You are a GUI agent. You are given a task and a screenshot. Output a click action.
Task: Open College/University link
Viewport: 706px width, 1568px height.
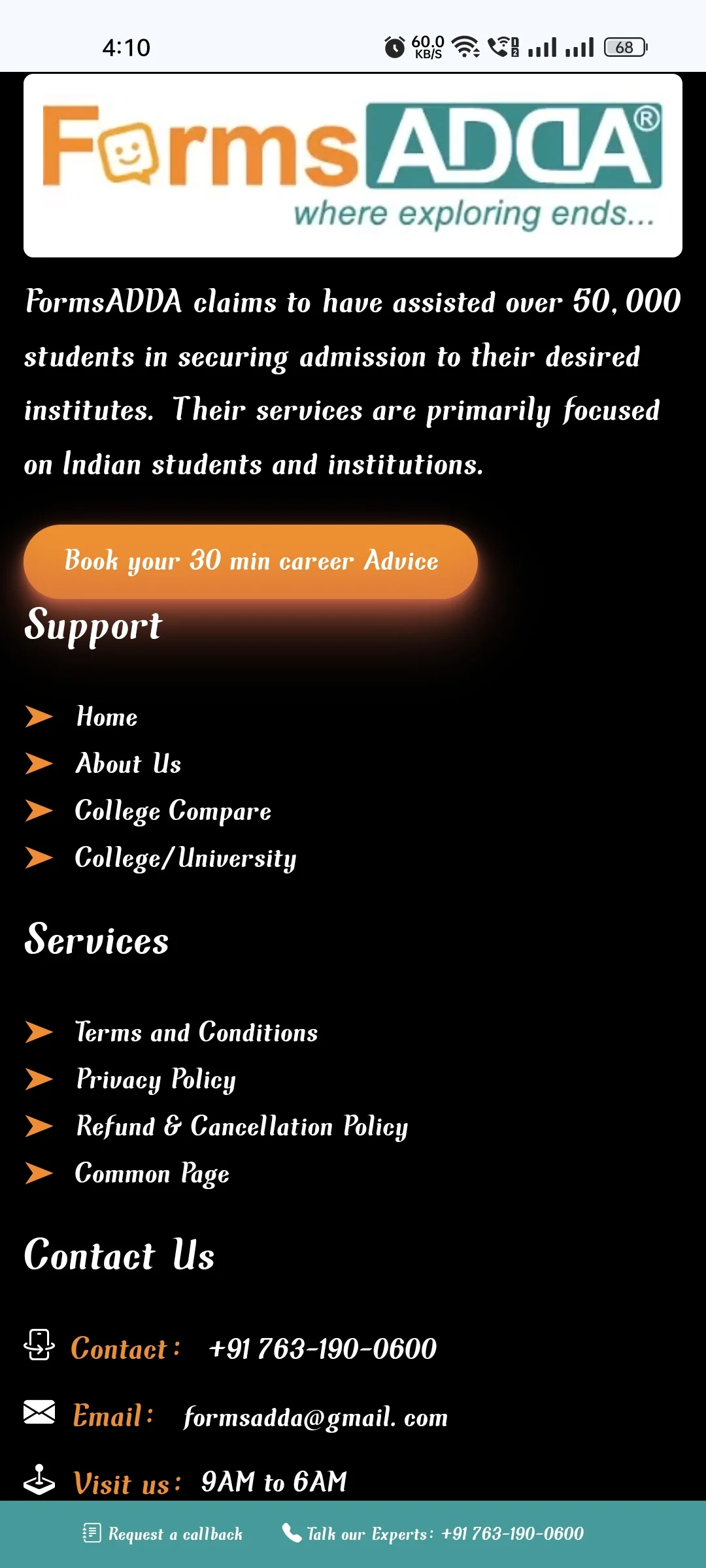tap(185, 858)
